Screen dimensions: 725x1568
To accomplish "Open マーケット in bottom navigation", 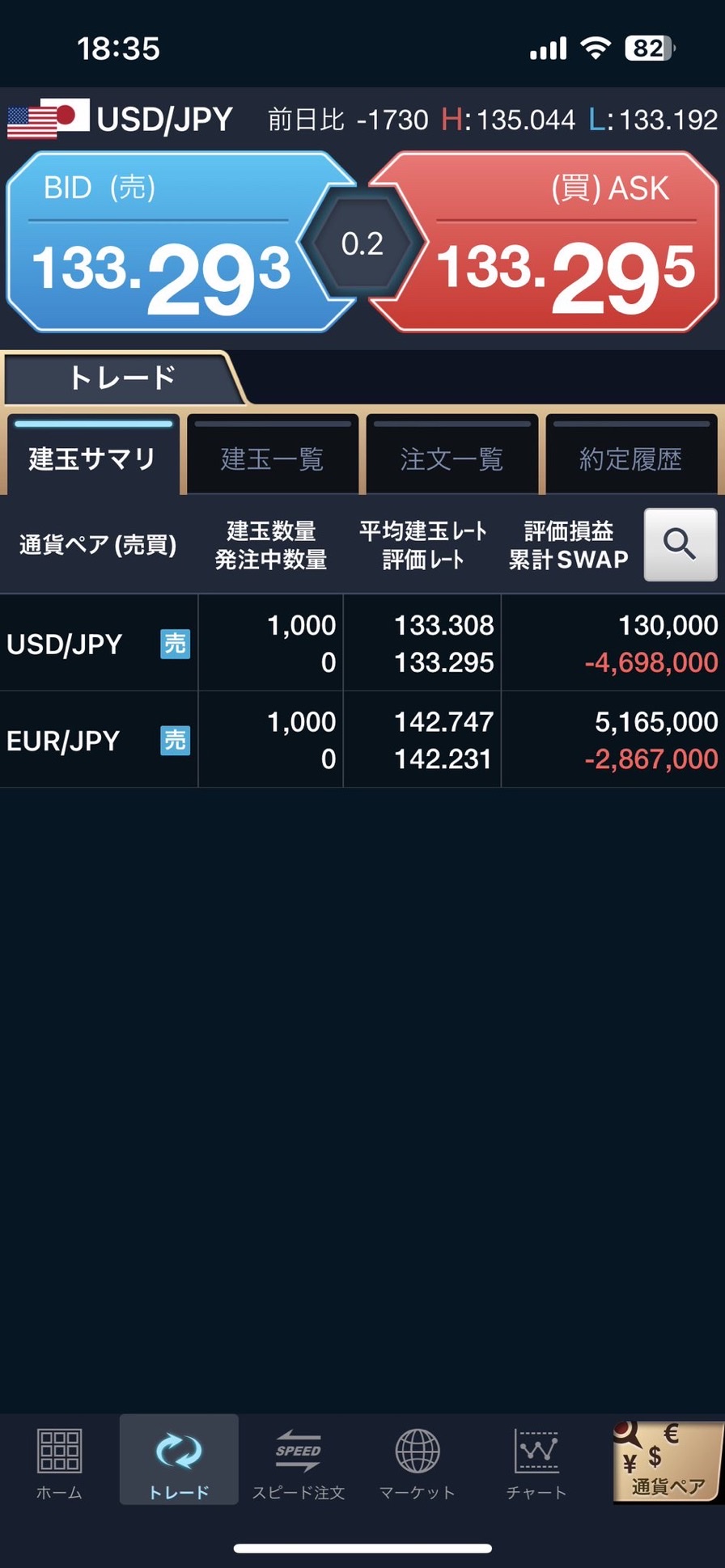I will coord(418,1460).
